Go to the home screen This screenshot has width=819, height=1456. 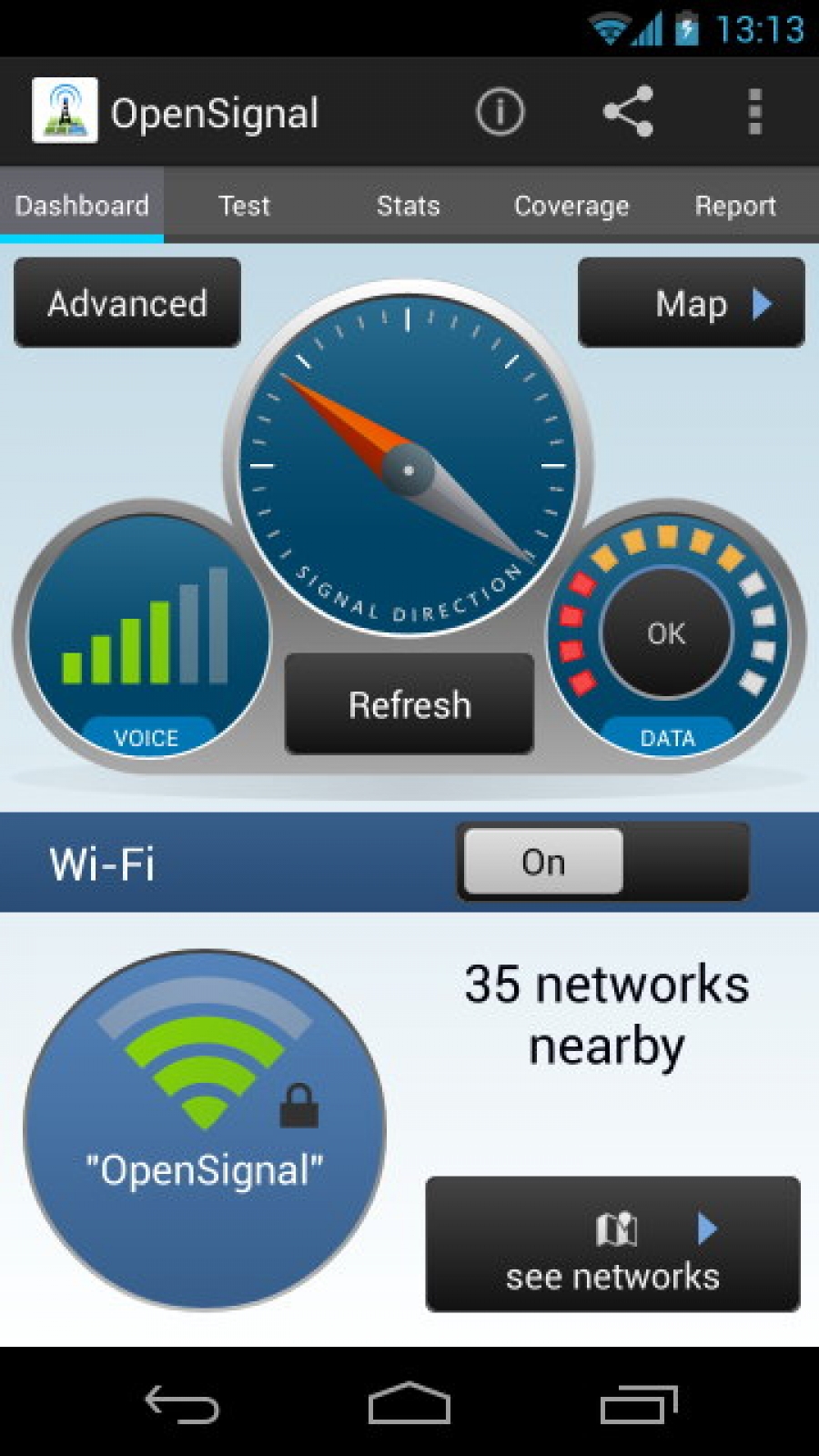click(409, 1403)
